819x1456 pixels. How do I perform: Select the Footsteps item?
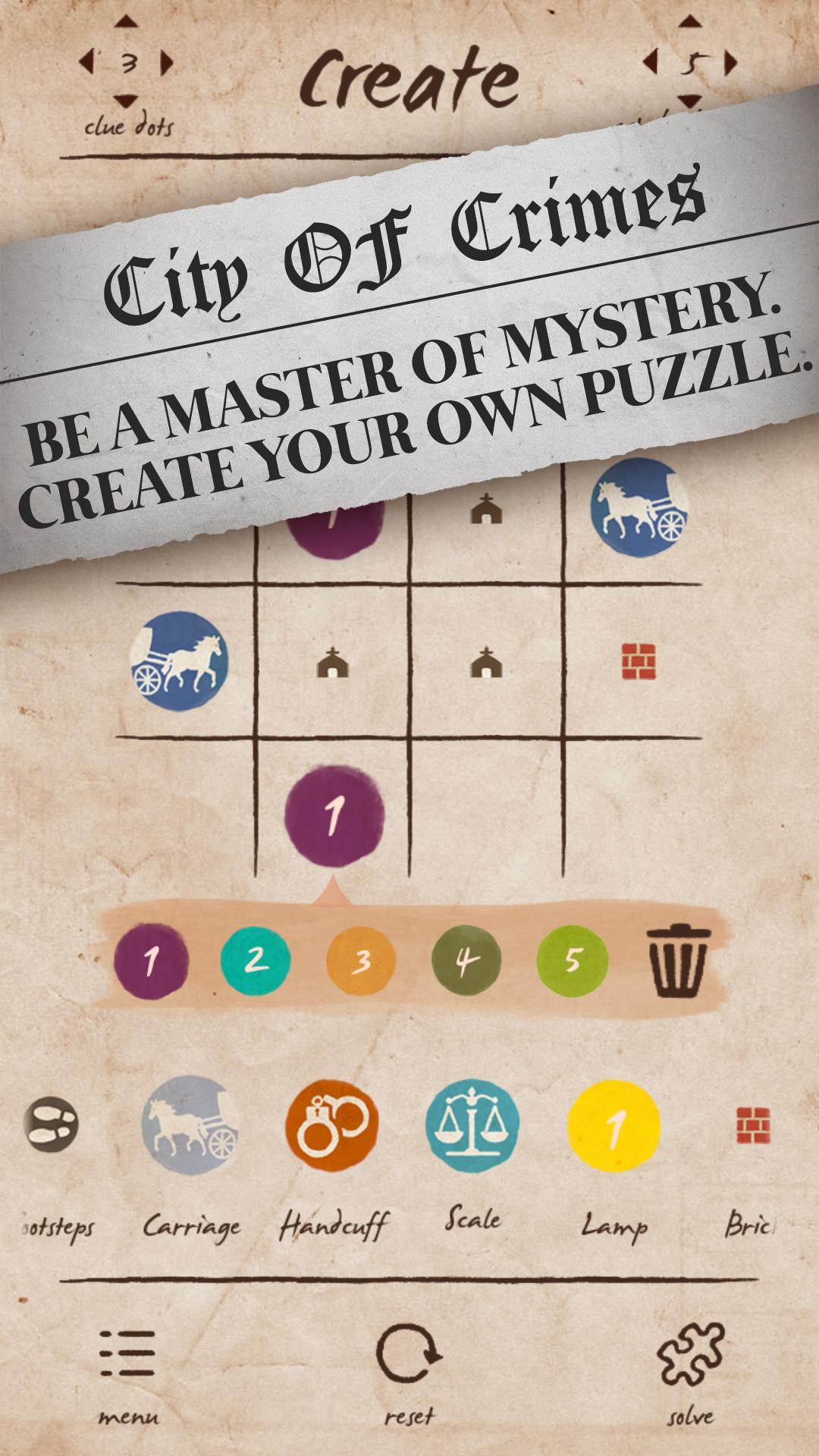click(x=50, y=1126)
